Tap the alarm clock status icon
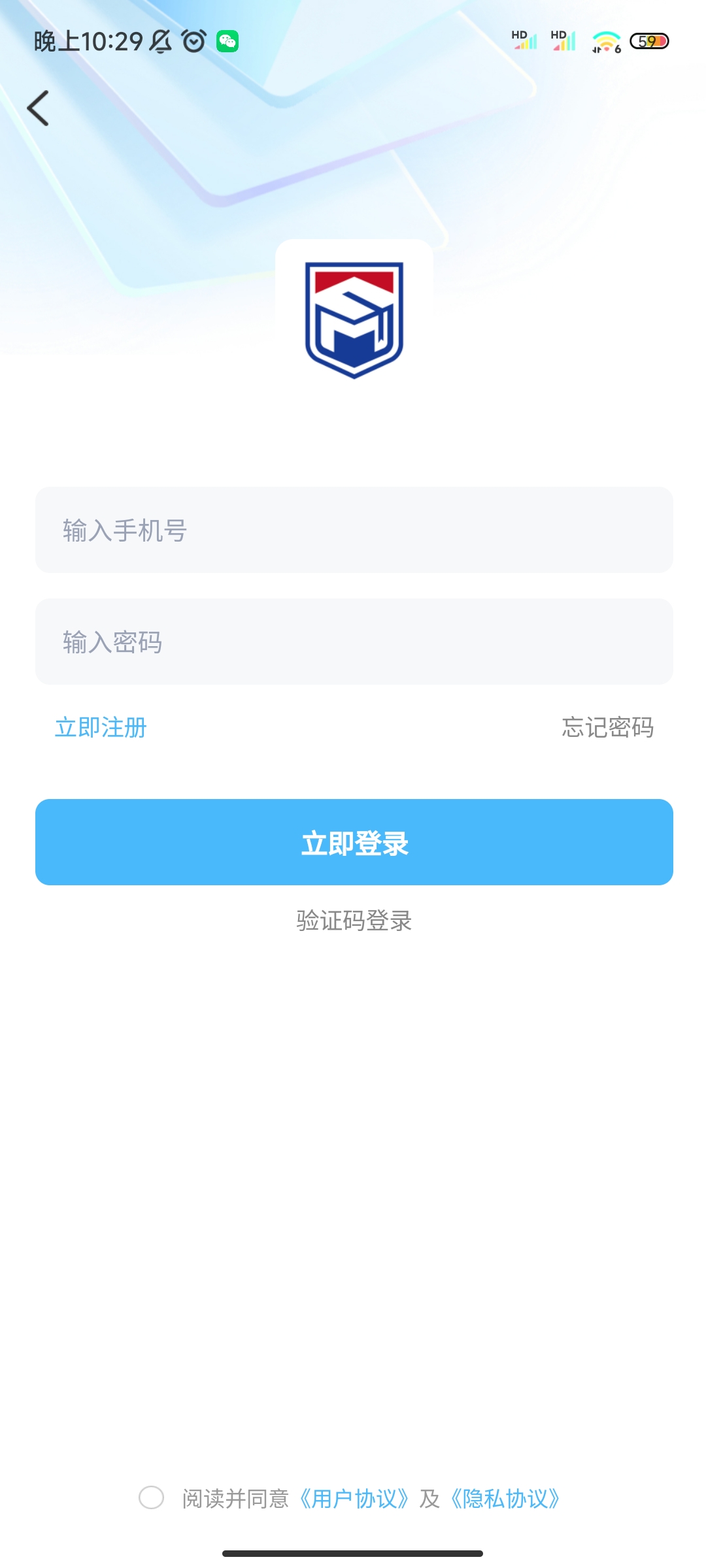Image resolution: width=706 pixels, height=1568 pixels. click(193, 41)
